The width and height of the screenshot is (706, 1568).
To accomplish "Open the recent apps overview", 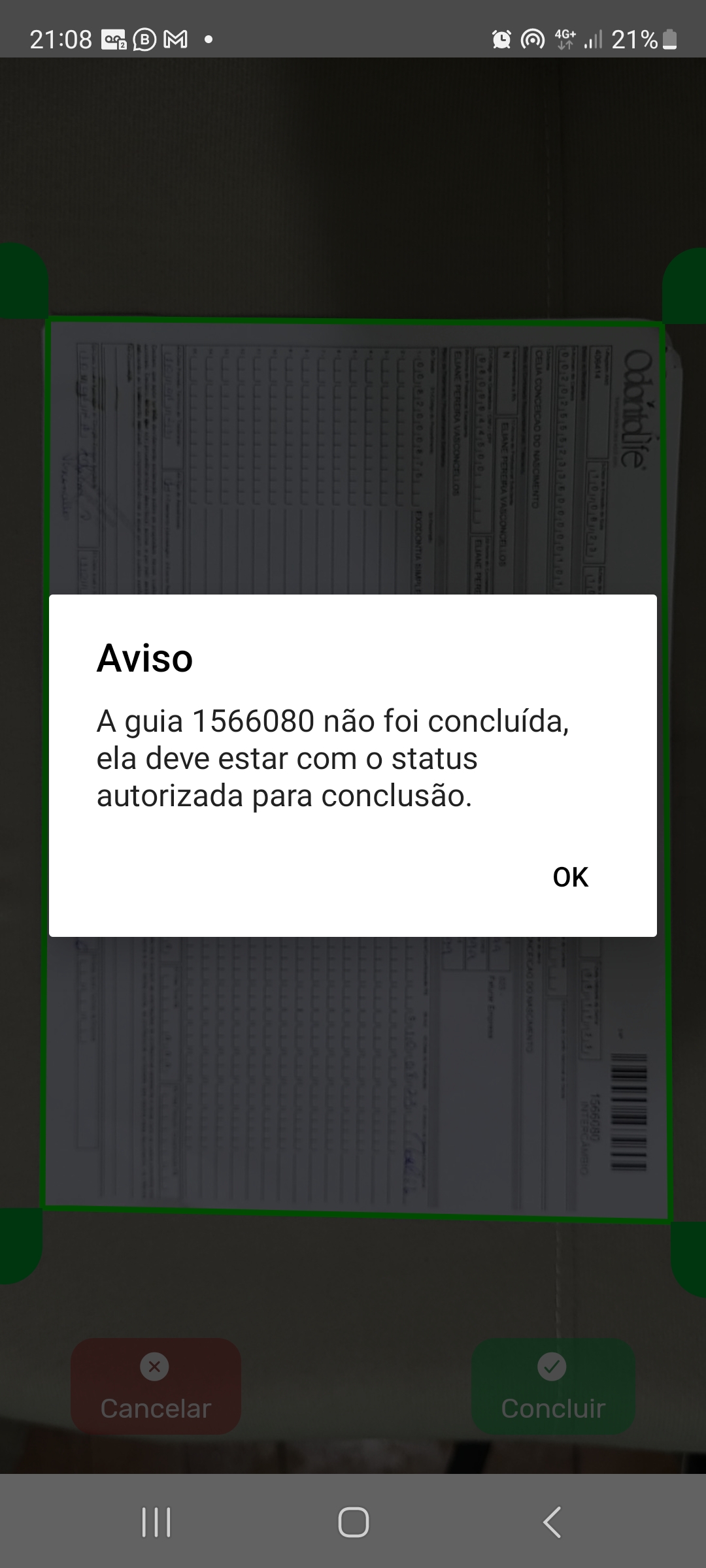I will (x=156, y=1522).
